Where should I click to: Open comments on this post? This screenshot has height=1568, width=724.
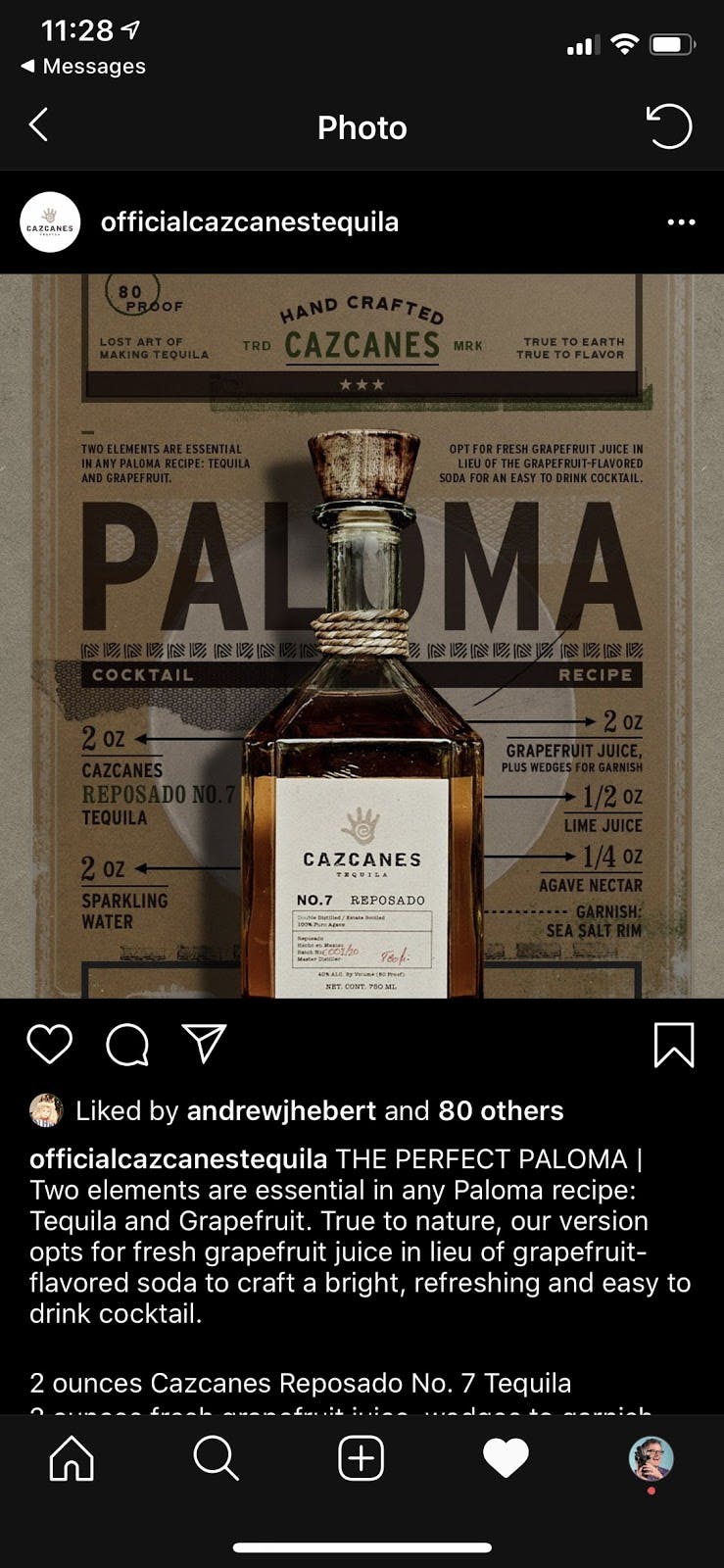[127, 1044]
